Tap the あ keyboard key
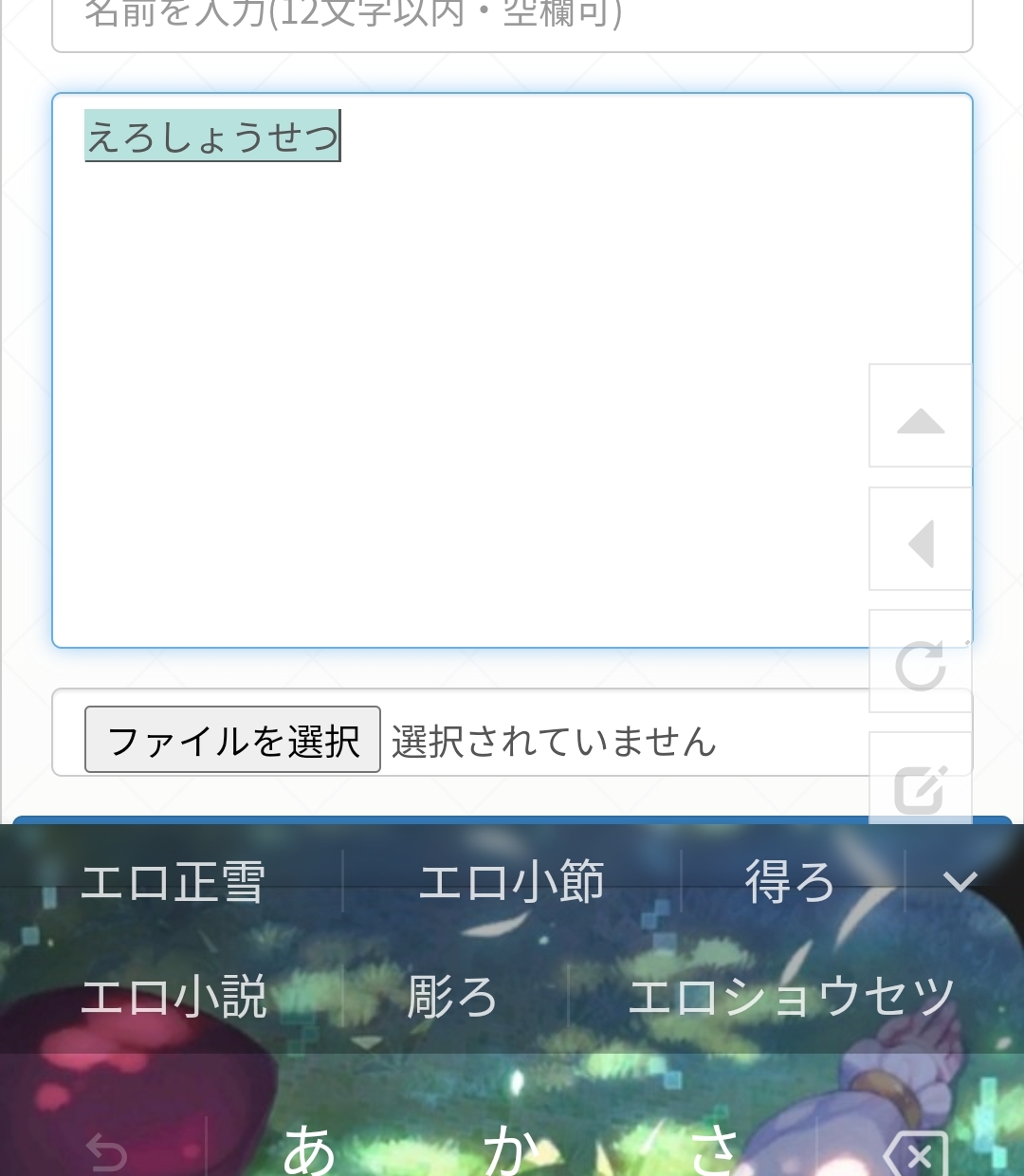 pos(309,1149)
